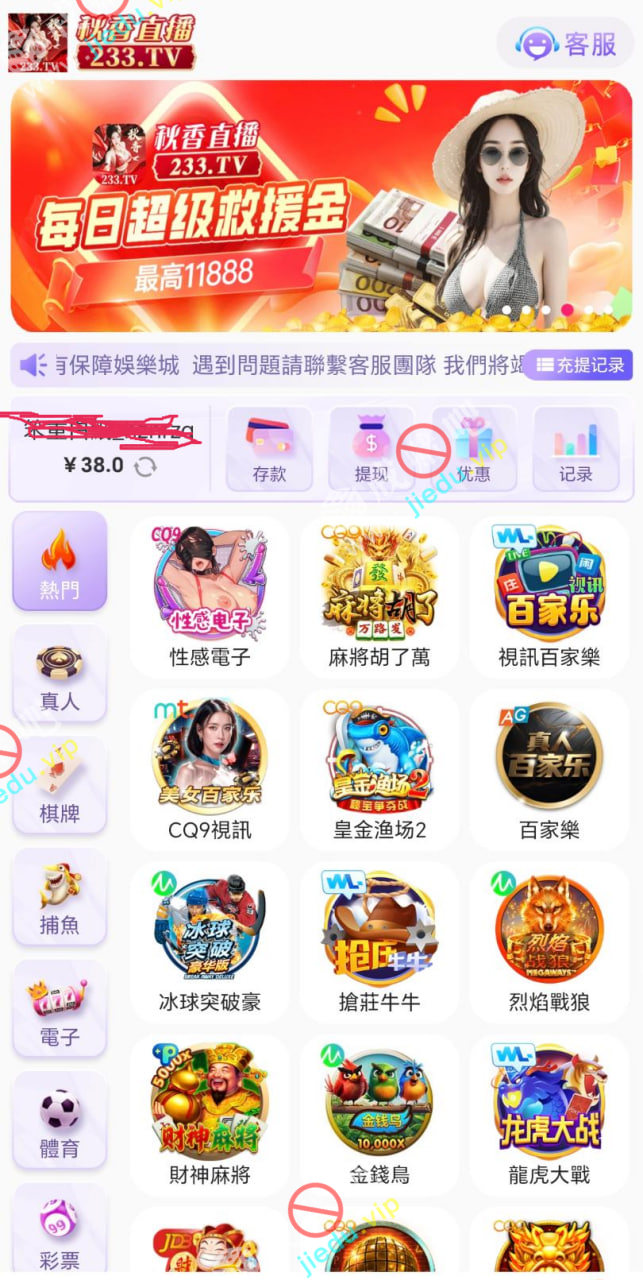Open the 充提记录 records button

click(x=578, y=365)
